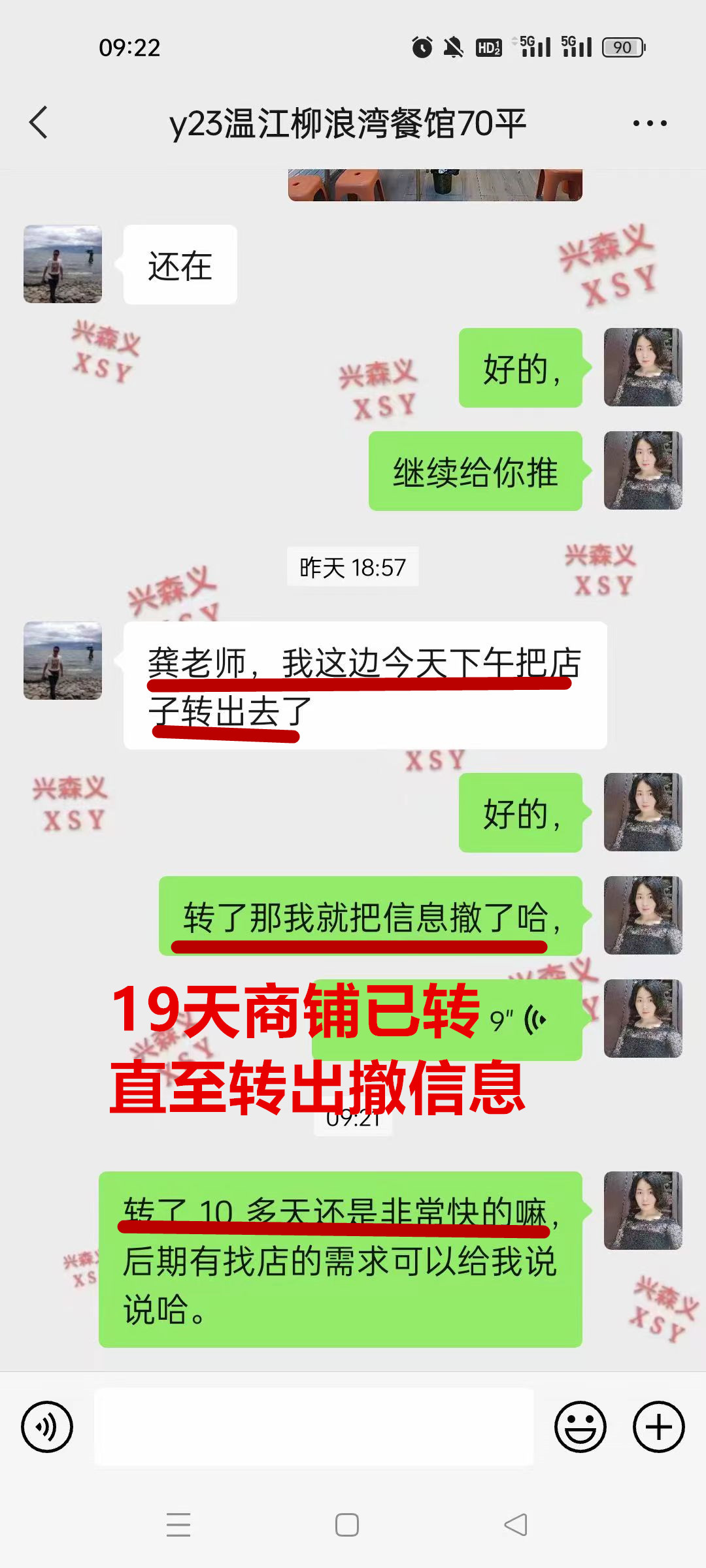Open own avatar beside "继续给你推" message

point(643,470)
